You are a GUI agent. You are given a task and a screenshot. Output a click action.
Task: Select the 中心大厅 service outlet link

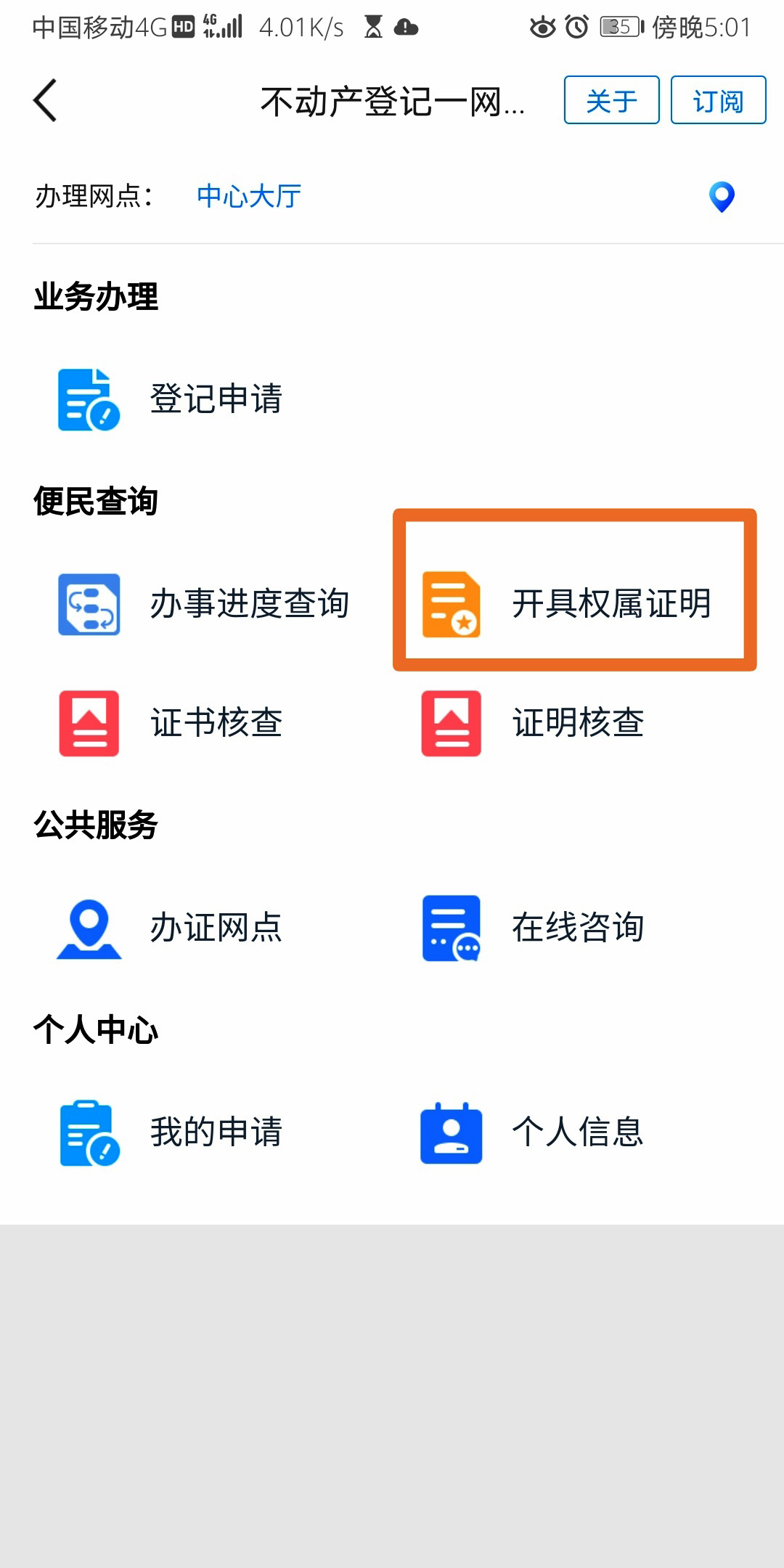point(248,196)
